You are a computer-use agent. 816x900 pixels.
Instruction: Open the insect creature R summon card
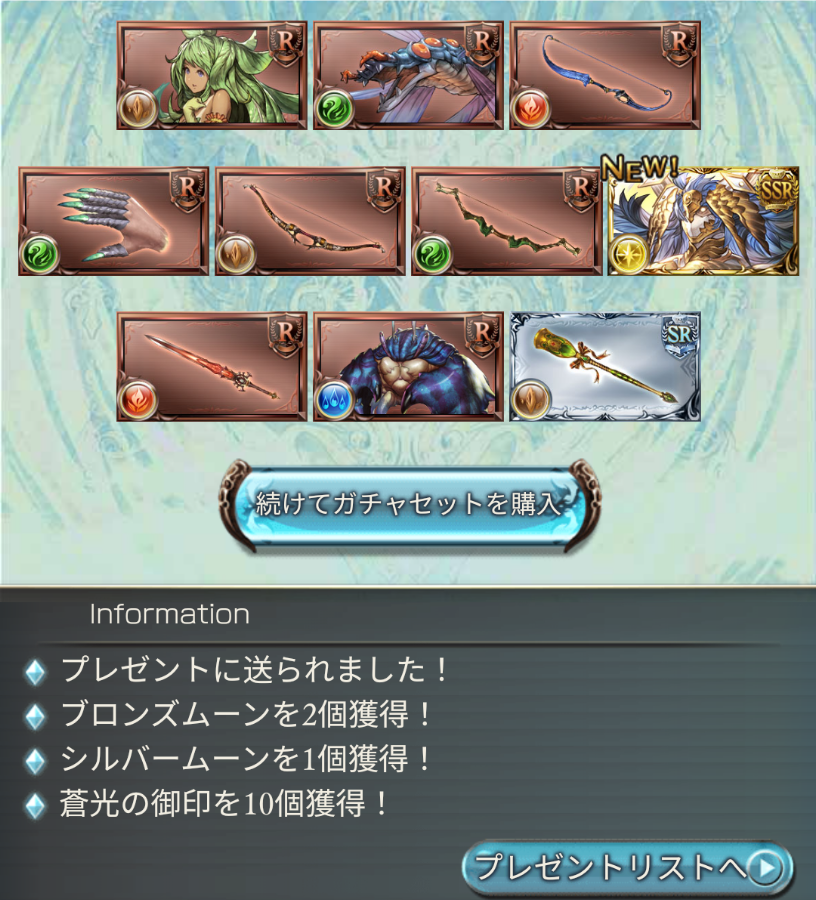point(408,76)
